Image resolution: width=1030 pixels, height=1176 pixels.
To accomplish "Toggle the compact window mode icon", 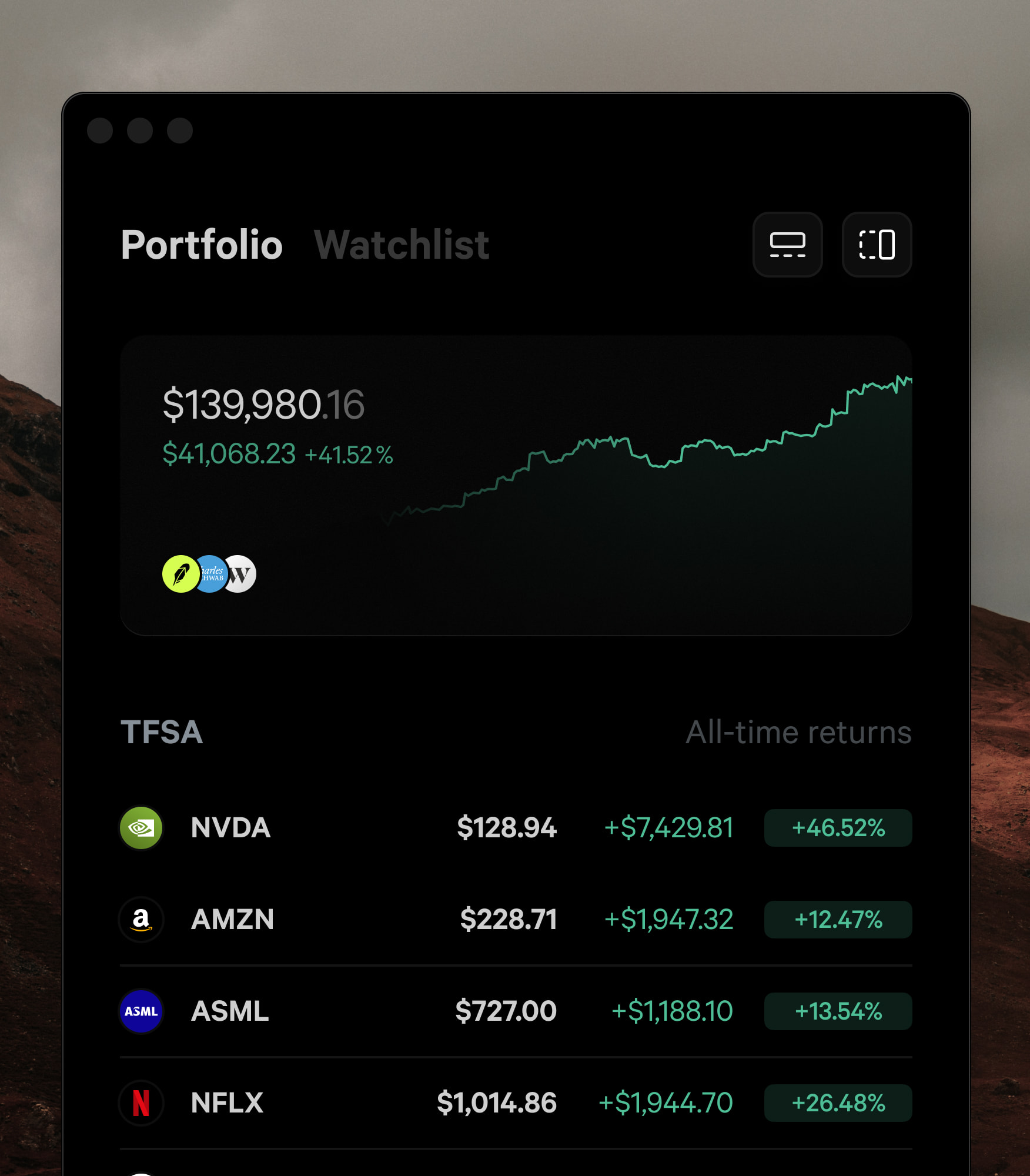I will (877, 245).
